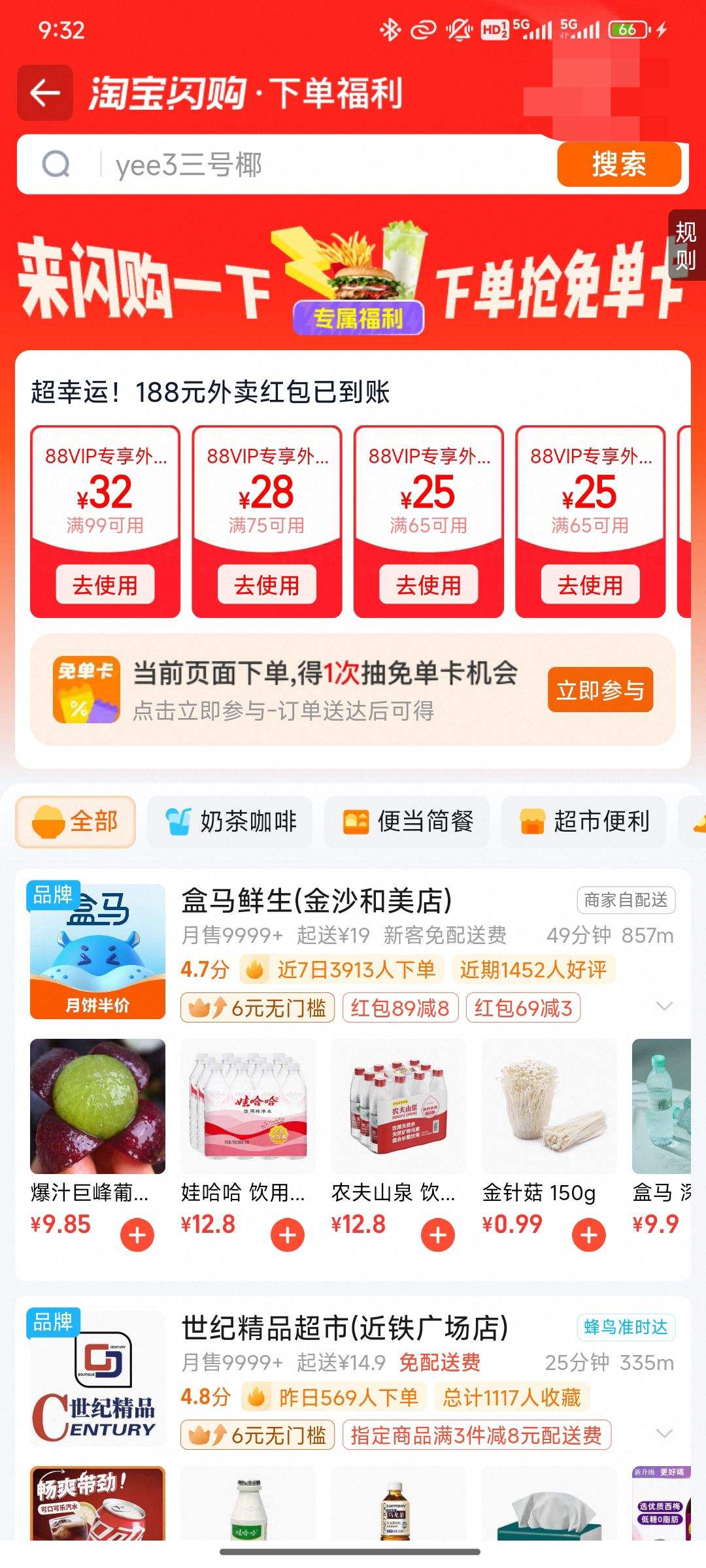Screen dimensions: 706x1568
Task: Expand the 世纪精品超市 promotions chevron
Action: tap(664, 1433)
